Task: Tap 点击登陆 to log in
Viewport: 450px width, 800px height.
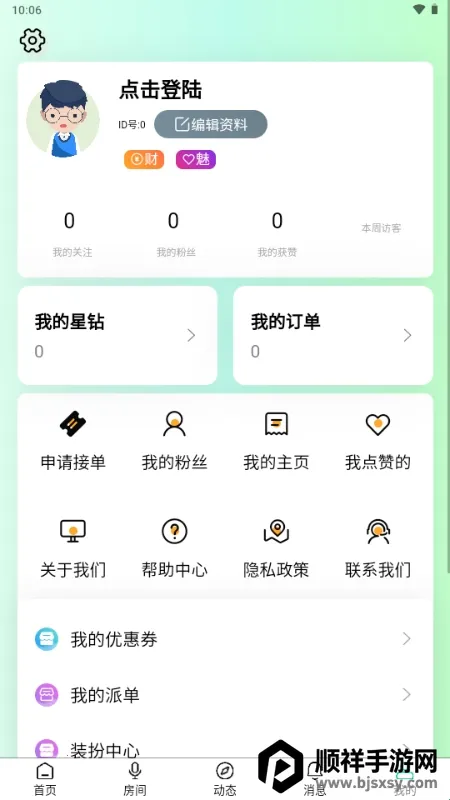Action: (161, 90)
